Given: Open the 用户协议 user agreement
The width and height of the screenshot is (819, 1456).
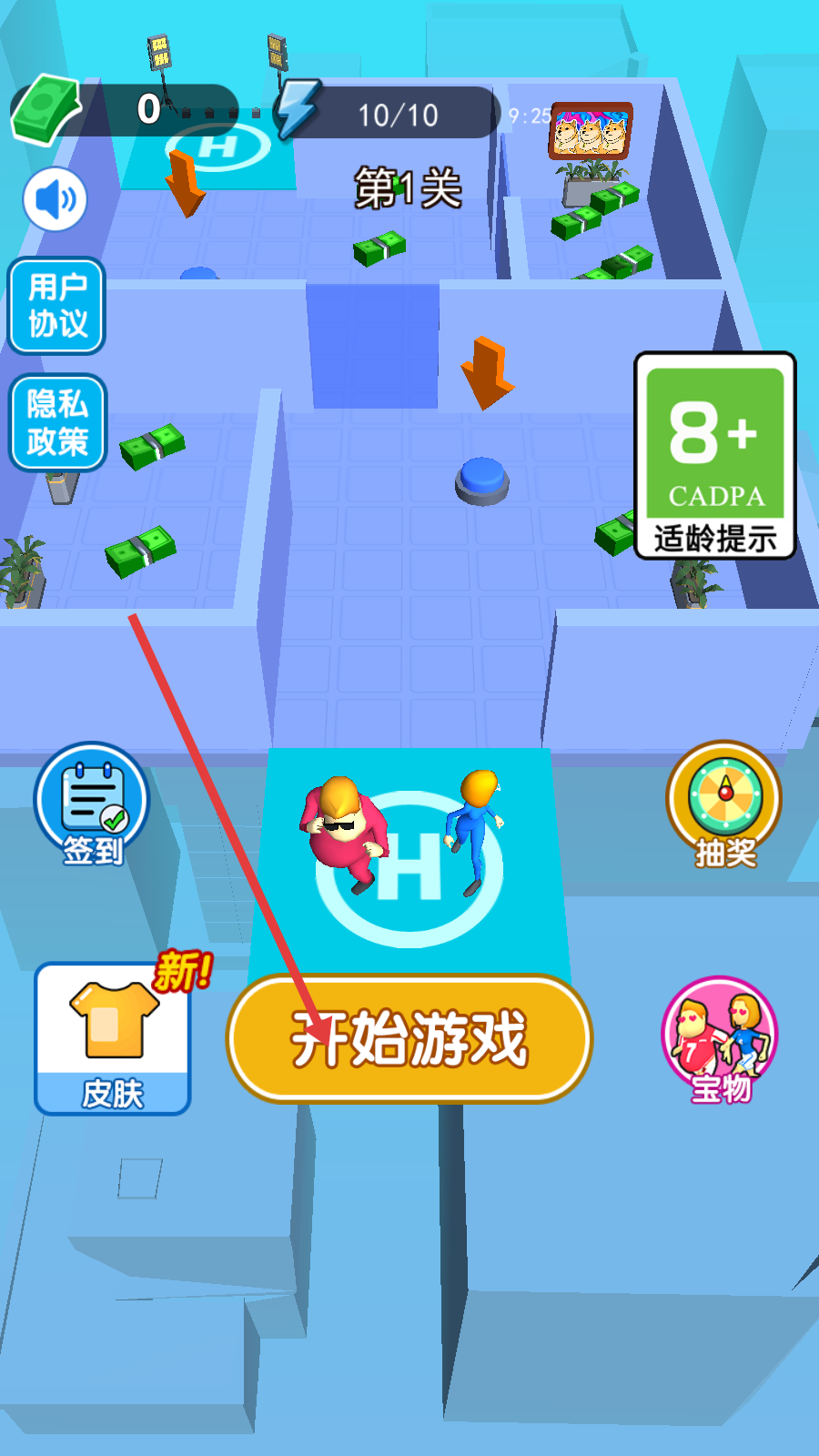Looking at the screenshot, I should click(x=57, y=306).
